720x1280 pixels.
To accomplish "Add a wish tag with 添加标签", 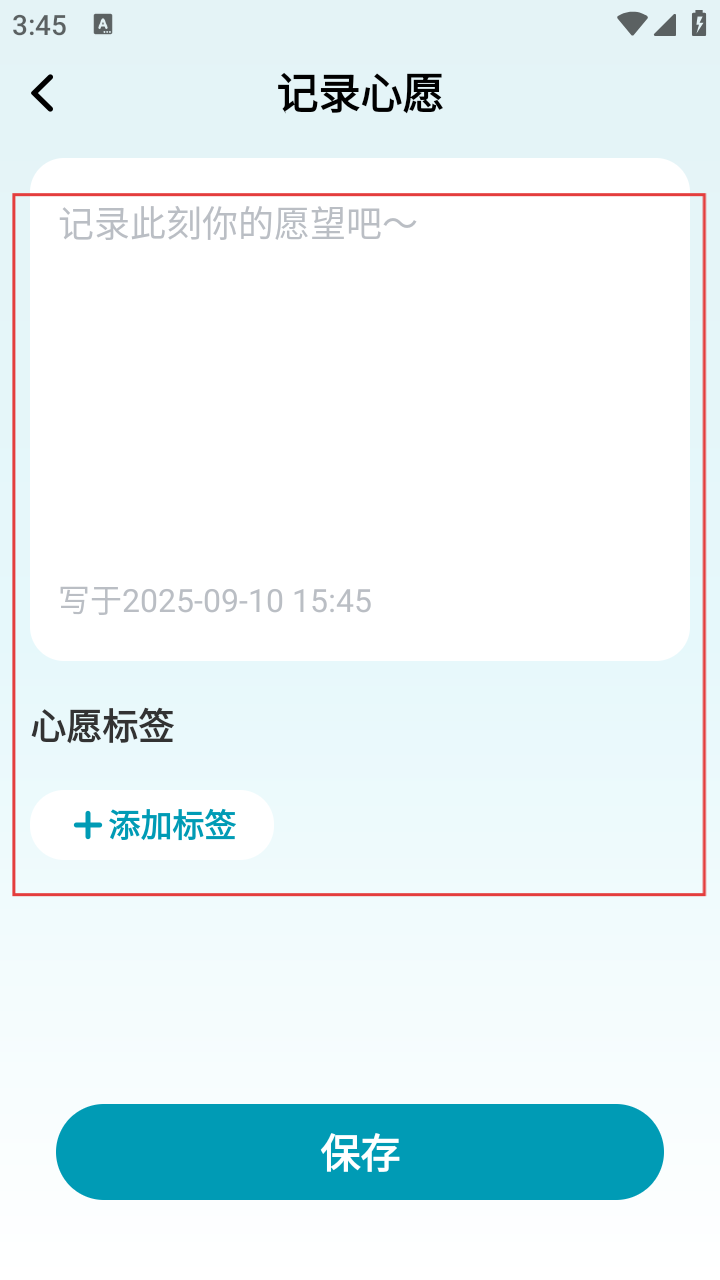I will pos(152,825).
